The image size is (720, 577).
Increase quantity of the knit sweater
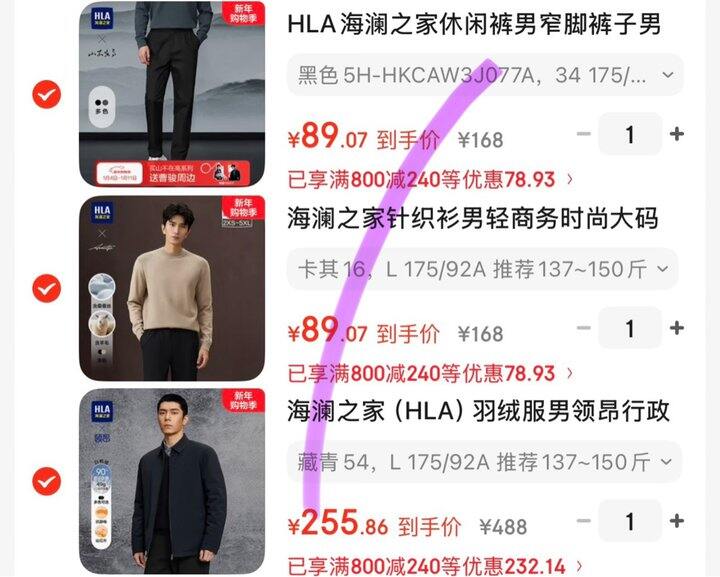coord(676,328)
